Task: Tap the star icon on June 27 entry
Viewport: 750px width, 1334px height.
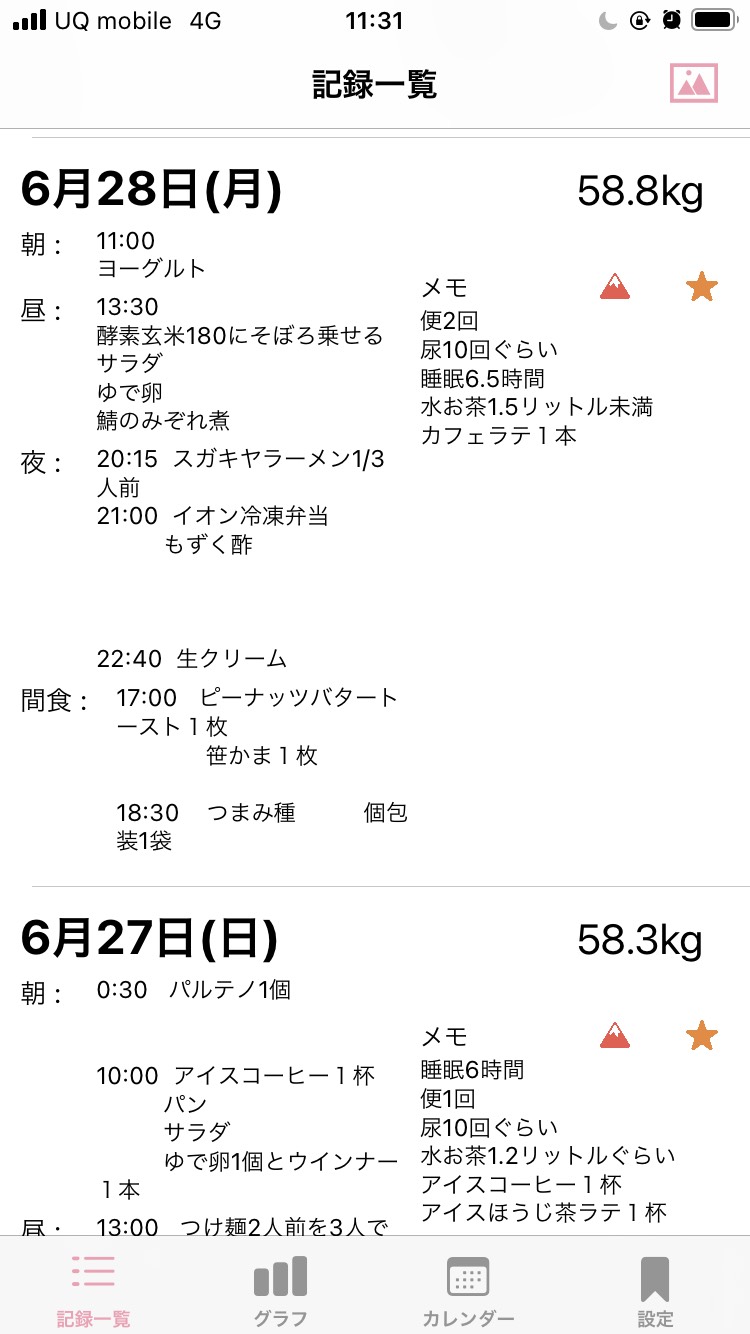Action: point(702,1035)
